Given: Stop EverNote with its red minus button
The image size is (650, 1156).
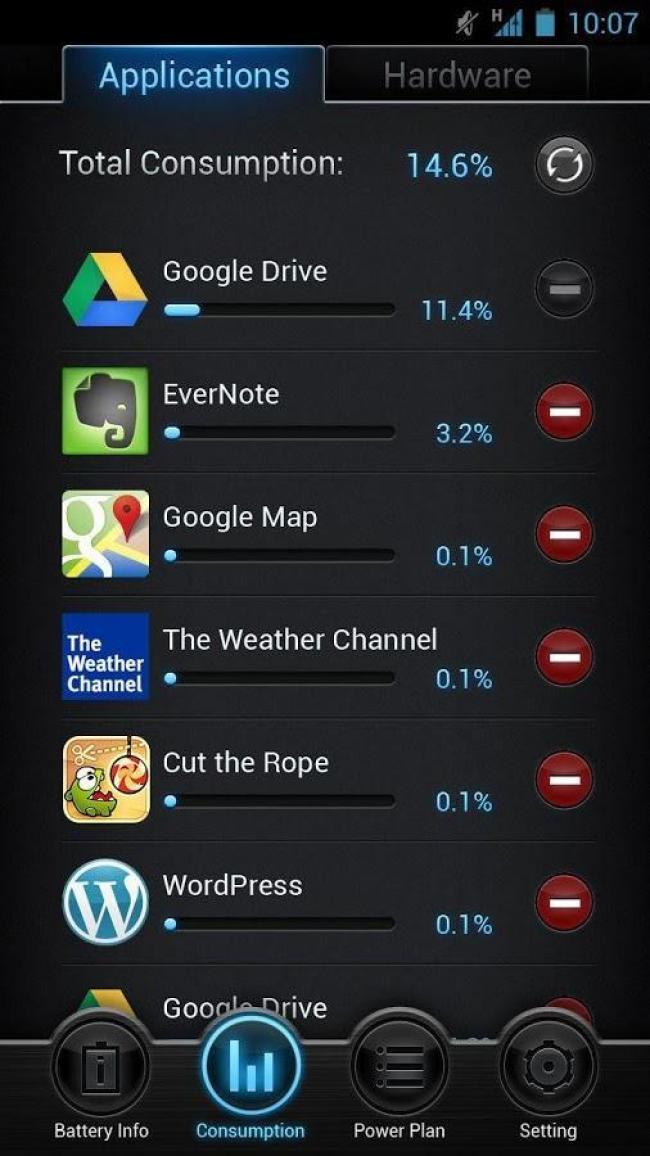Looking at the screenshot, I should point(564,411).
